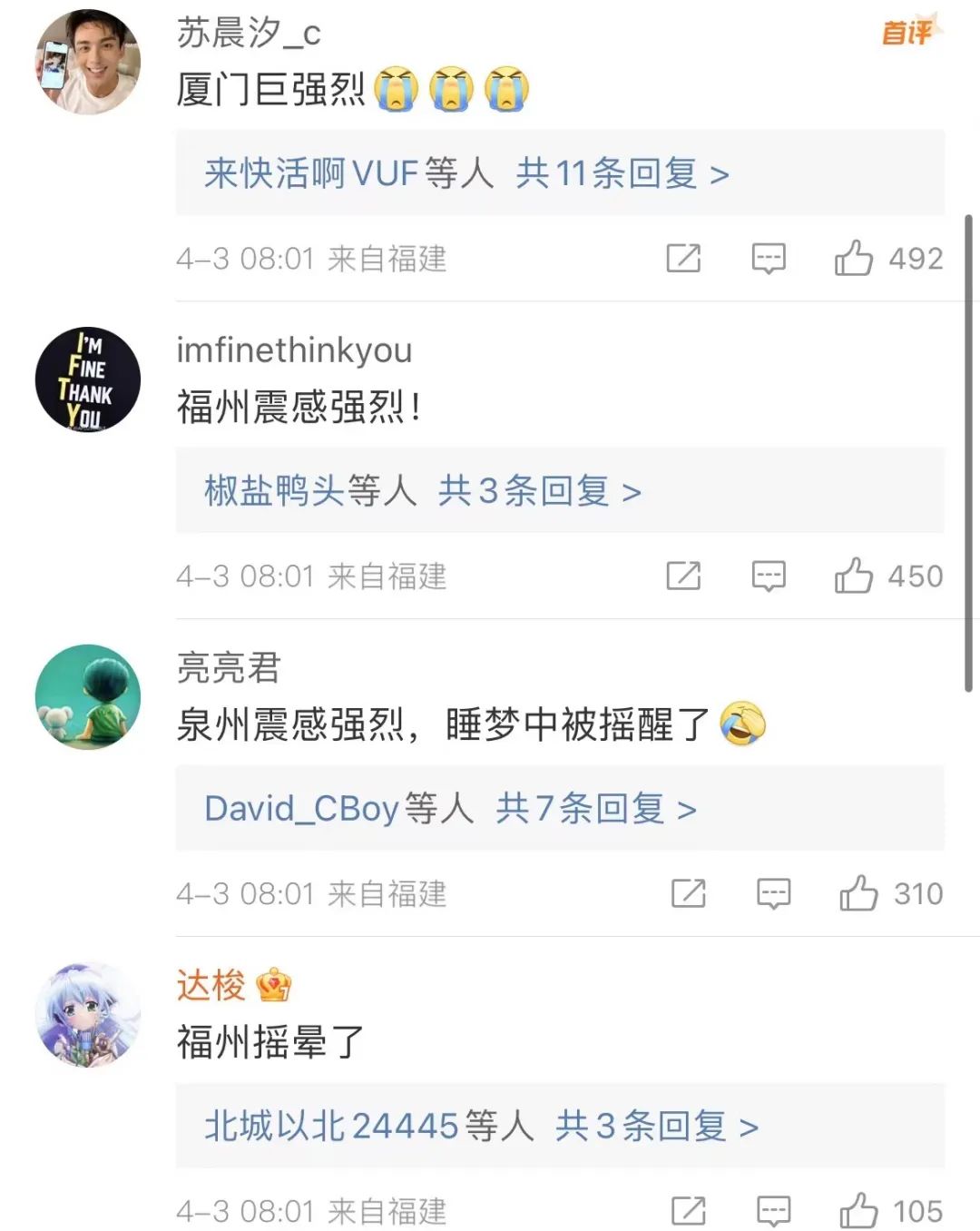Repost 达梭's comment
980x1231 pixels.
click(x=689, y=1210)
